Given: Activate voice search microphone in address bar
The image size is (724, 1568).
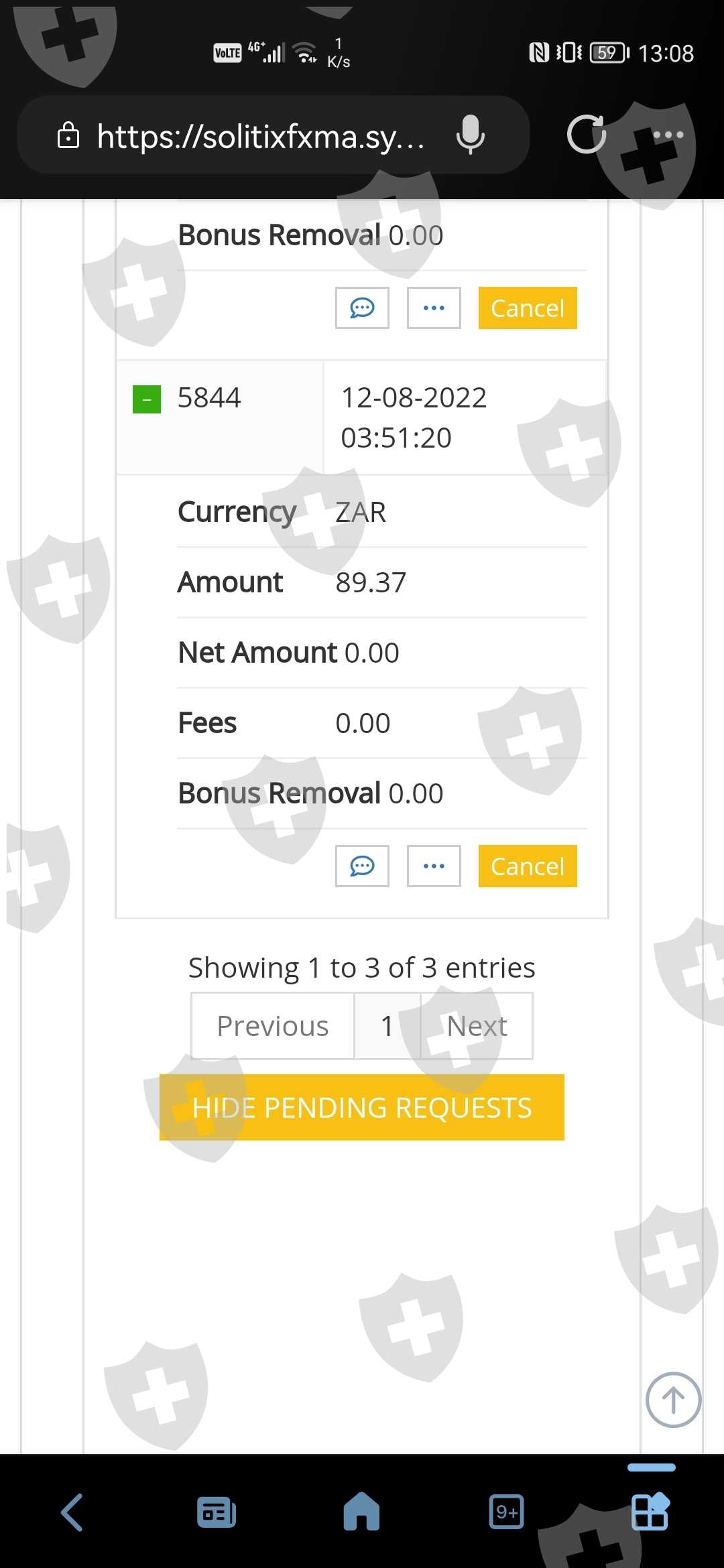Looking at the screenshot, I should tap(471, 135).
